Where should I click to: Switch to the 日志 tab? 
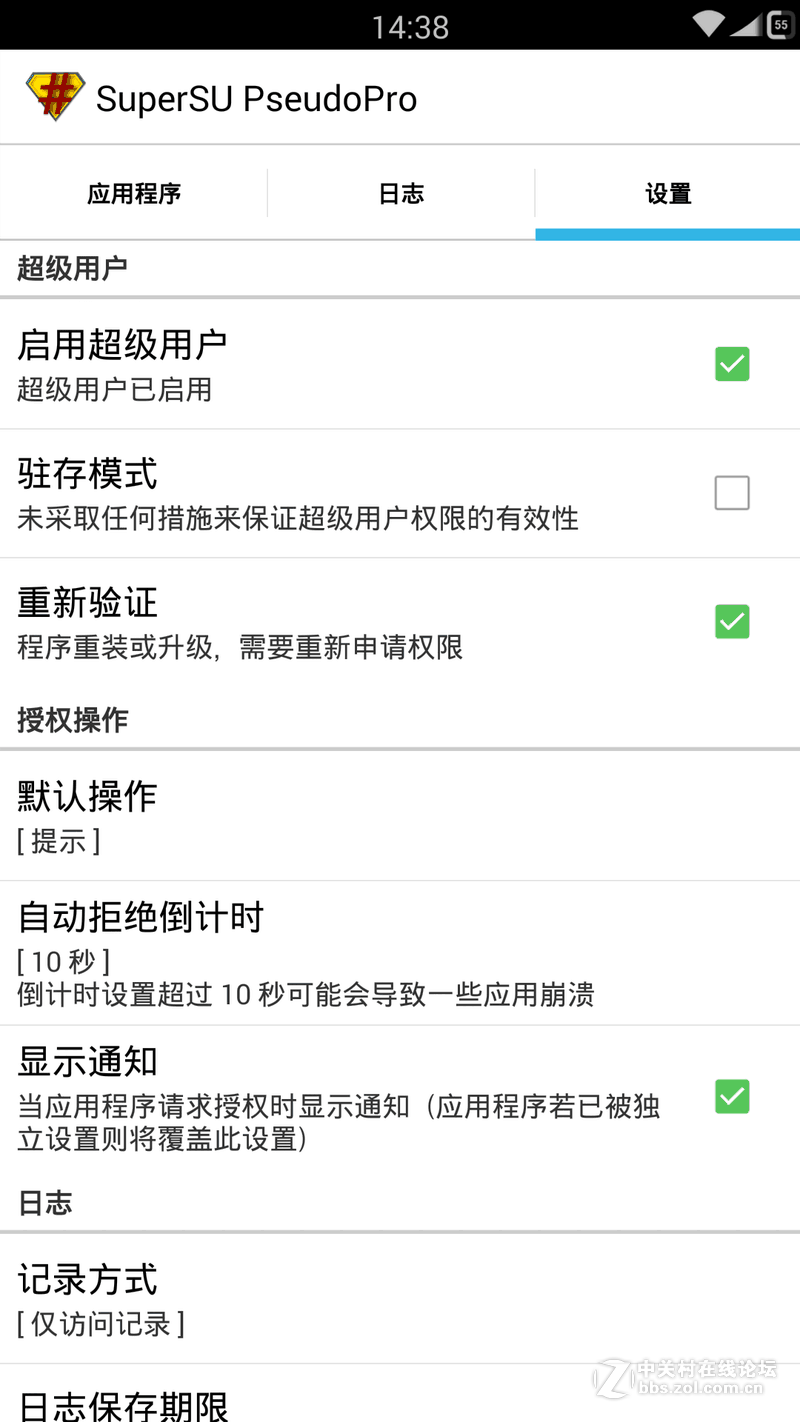[x=400, y=194]
